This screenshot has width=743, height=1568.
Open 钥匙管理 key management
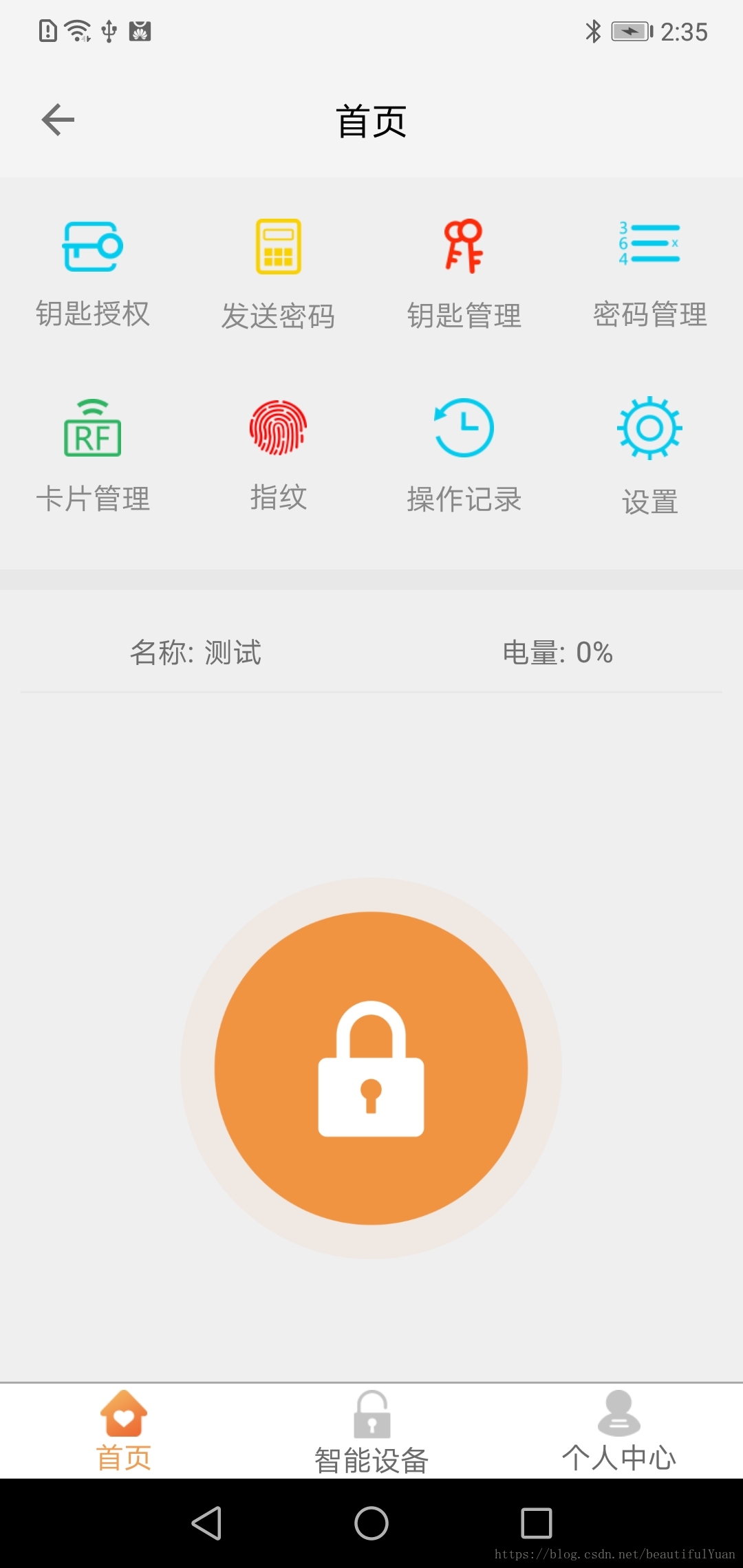[464, 274]
